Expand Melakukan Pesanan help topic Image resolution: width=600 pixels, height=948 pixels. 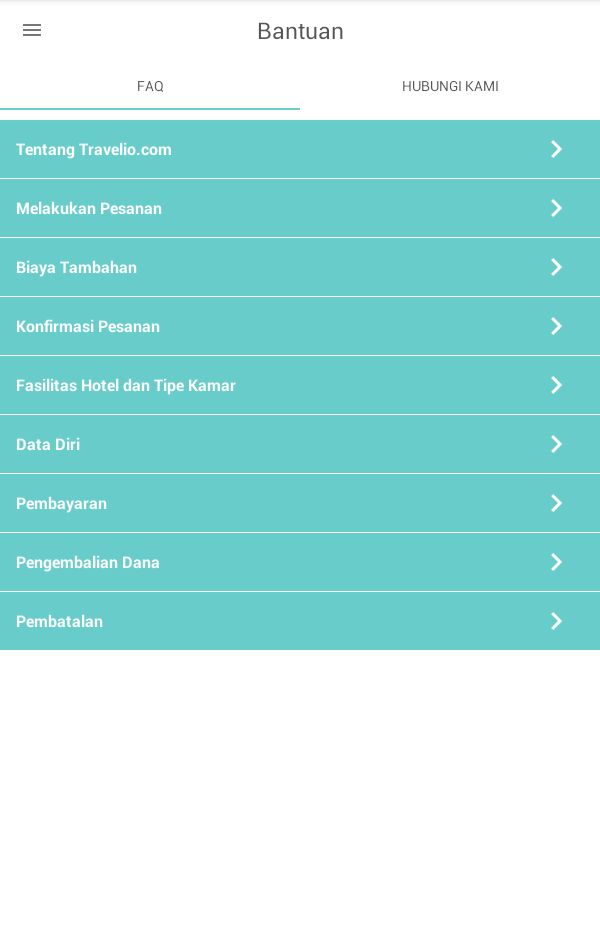[x=300, y=208]
